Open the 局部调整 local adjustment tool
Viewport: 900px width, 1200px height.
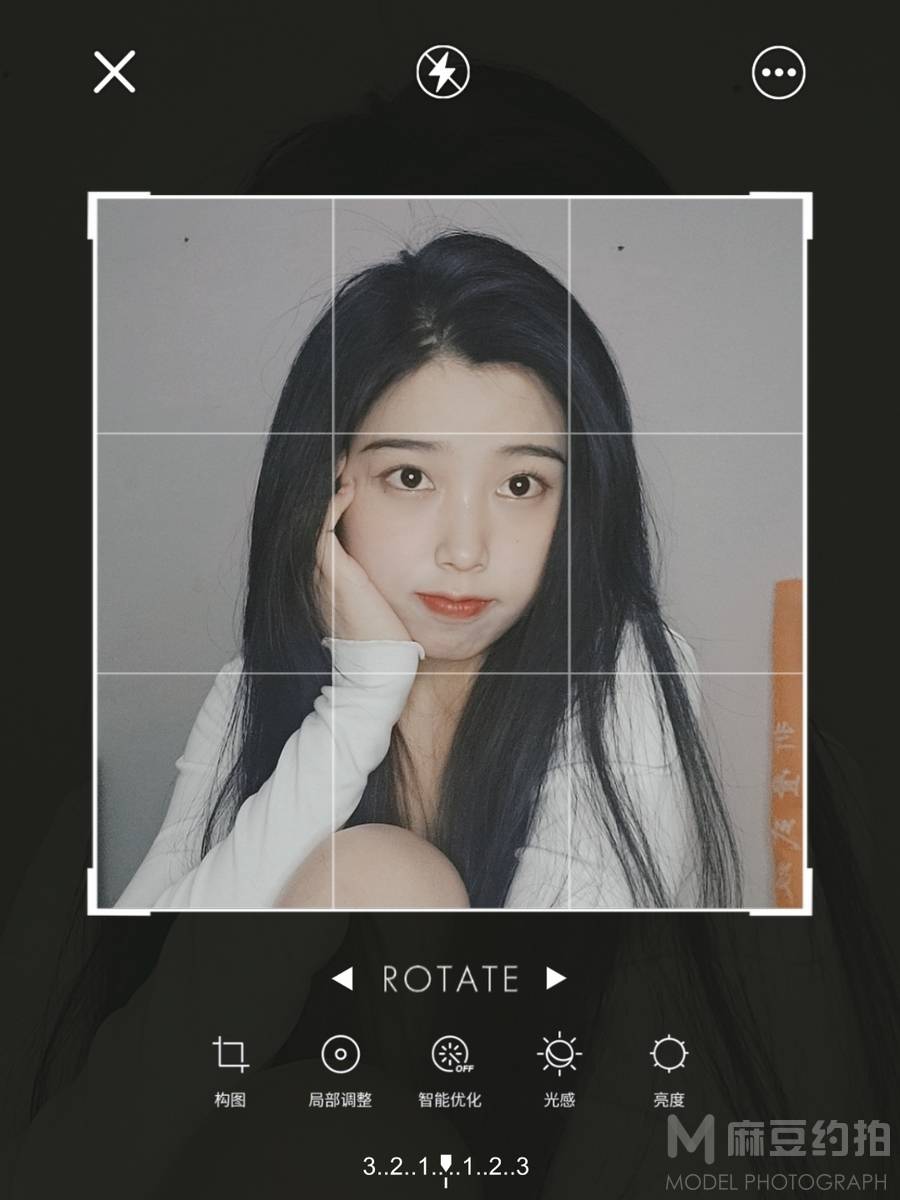[x=340, y=1068]
